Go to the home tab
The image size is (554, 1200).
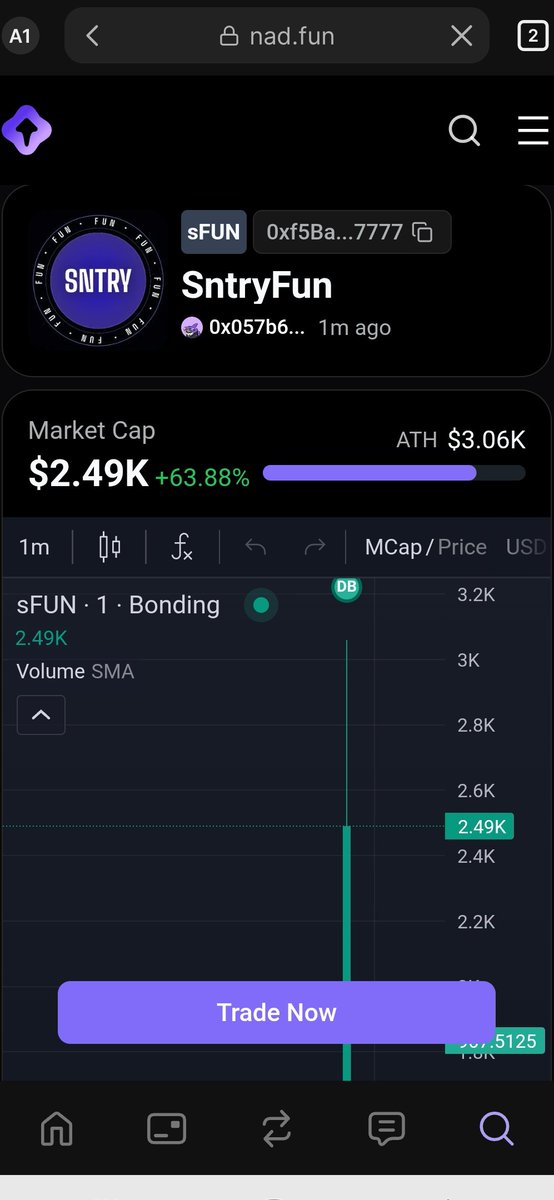(57, 1129)
